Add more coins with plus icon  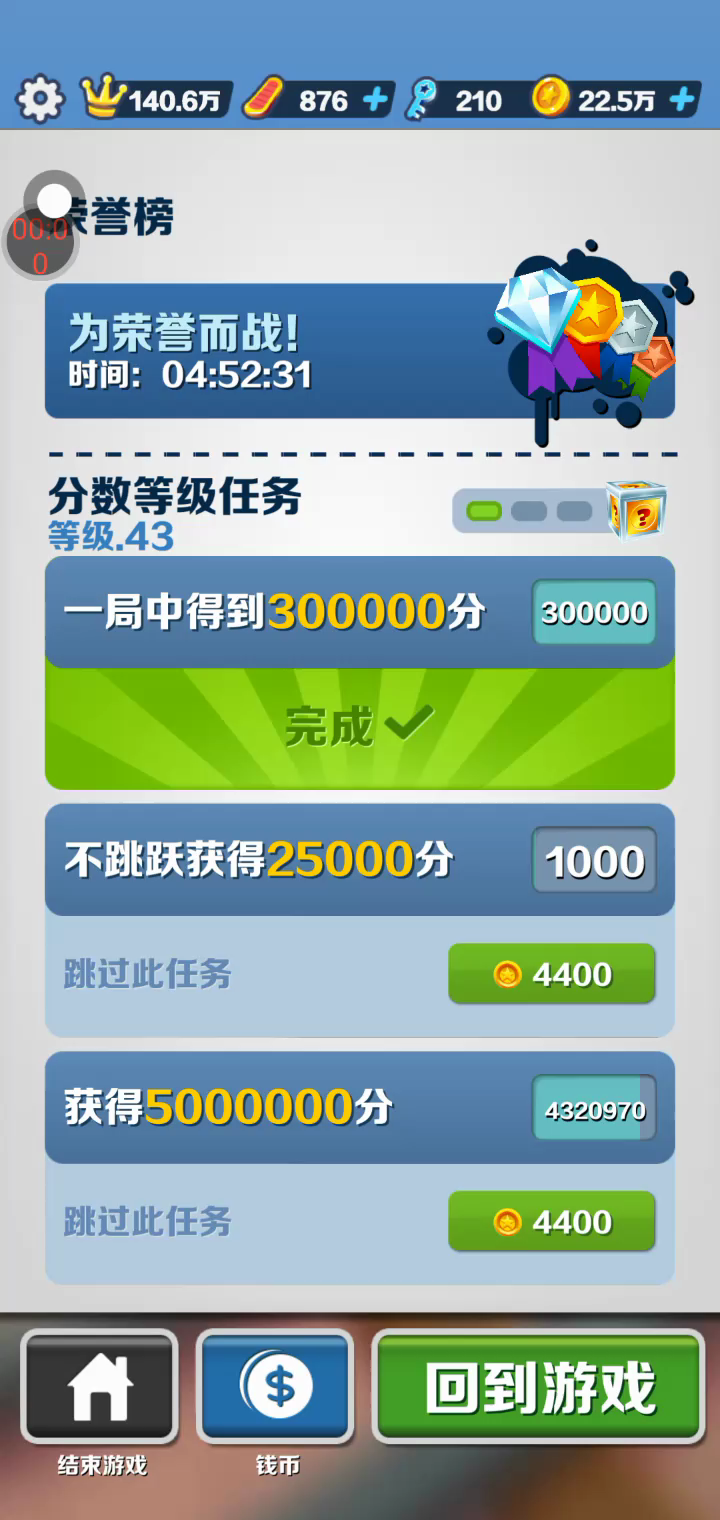682,100
